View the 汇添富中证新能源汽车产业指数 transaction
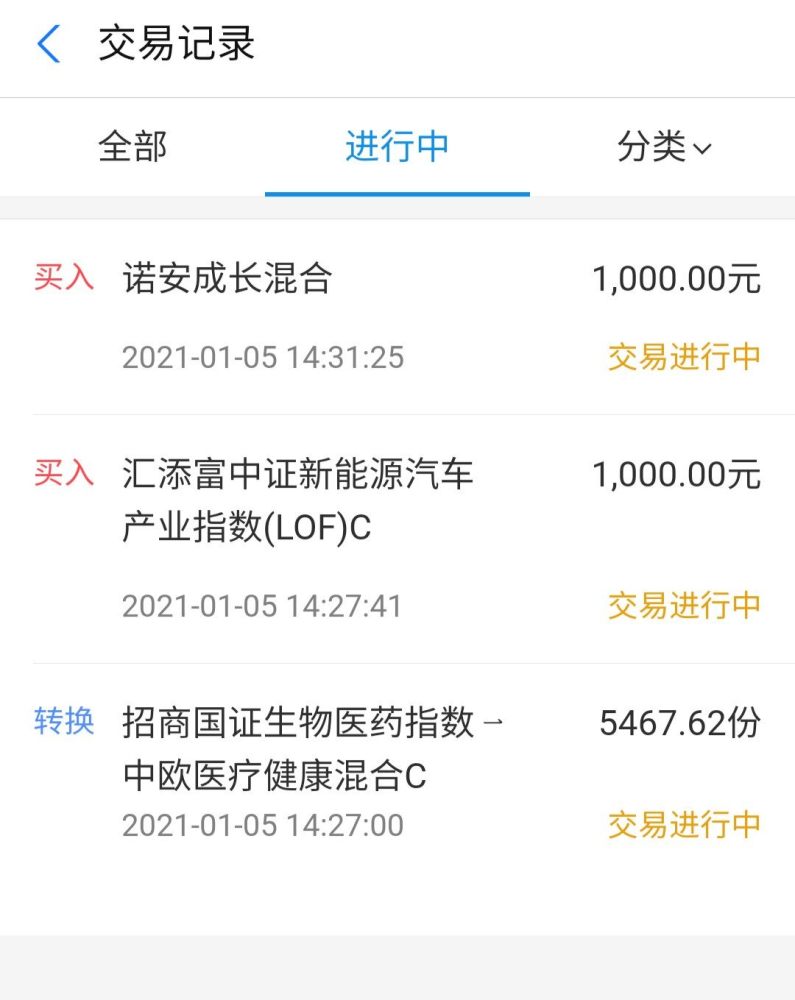Image resolution: width=795 pixels, height=1000 pixels. click(x=397, y=538)
